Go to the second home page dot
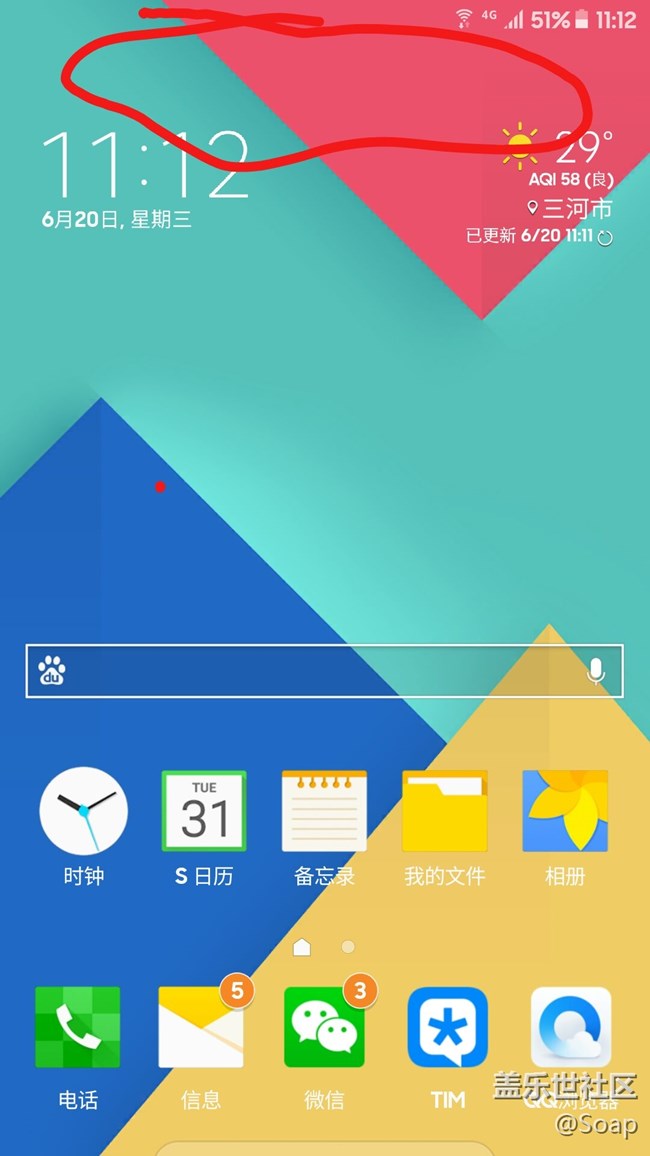650x1156 pixels. tap(348, 946)
